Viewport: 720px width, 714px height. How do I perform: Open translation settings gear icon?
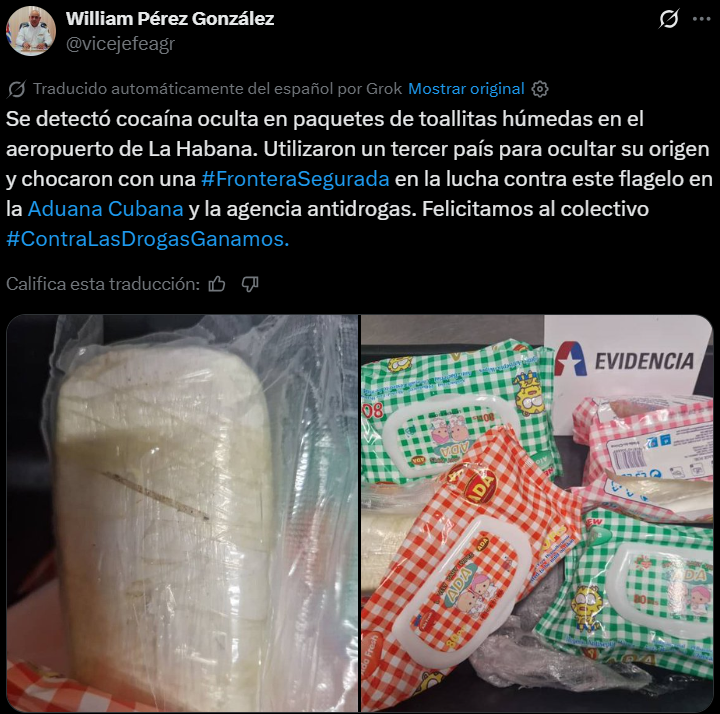coord(540,88)
